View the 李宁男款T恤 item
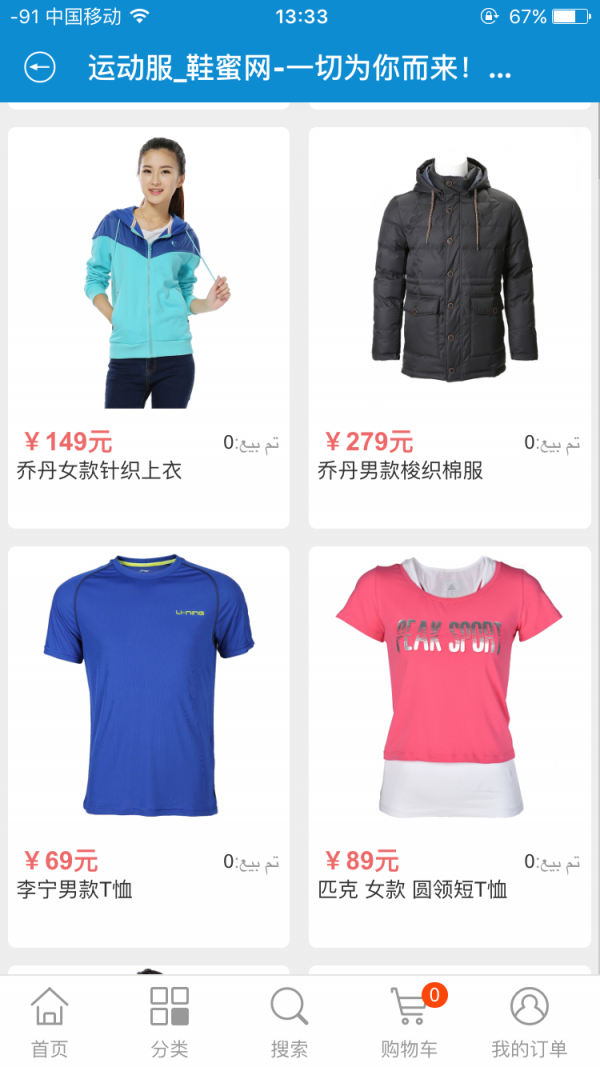The height and width of the screenshot is (1067, 600). click(148, 746)
